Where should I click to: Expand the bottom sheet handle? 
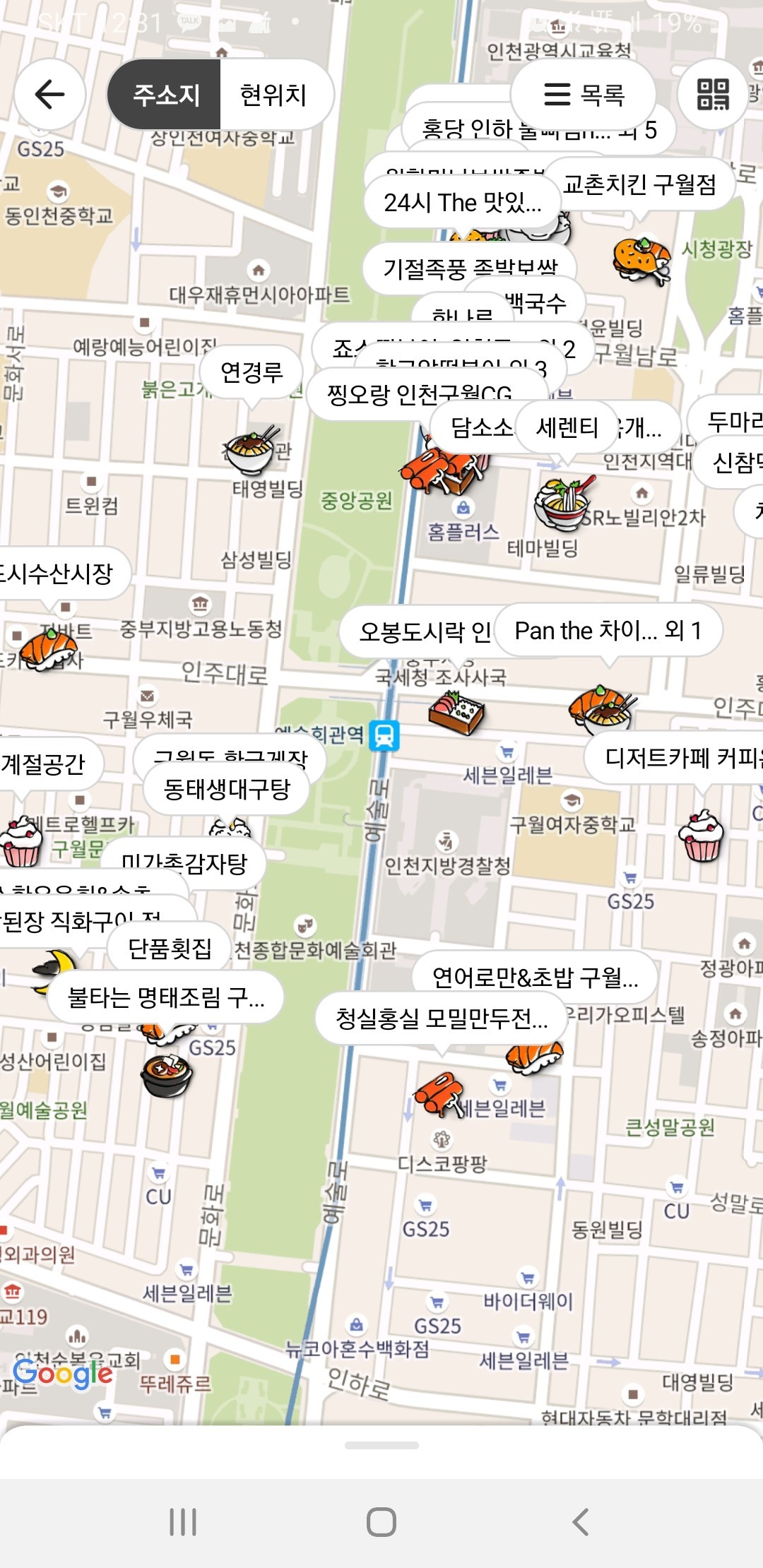pyautogui.click(x=381, y=1446)
